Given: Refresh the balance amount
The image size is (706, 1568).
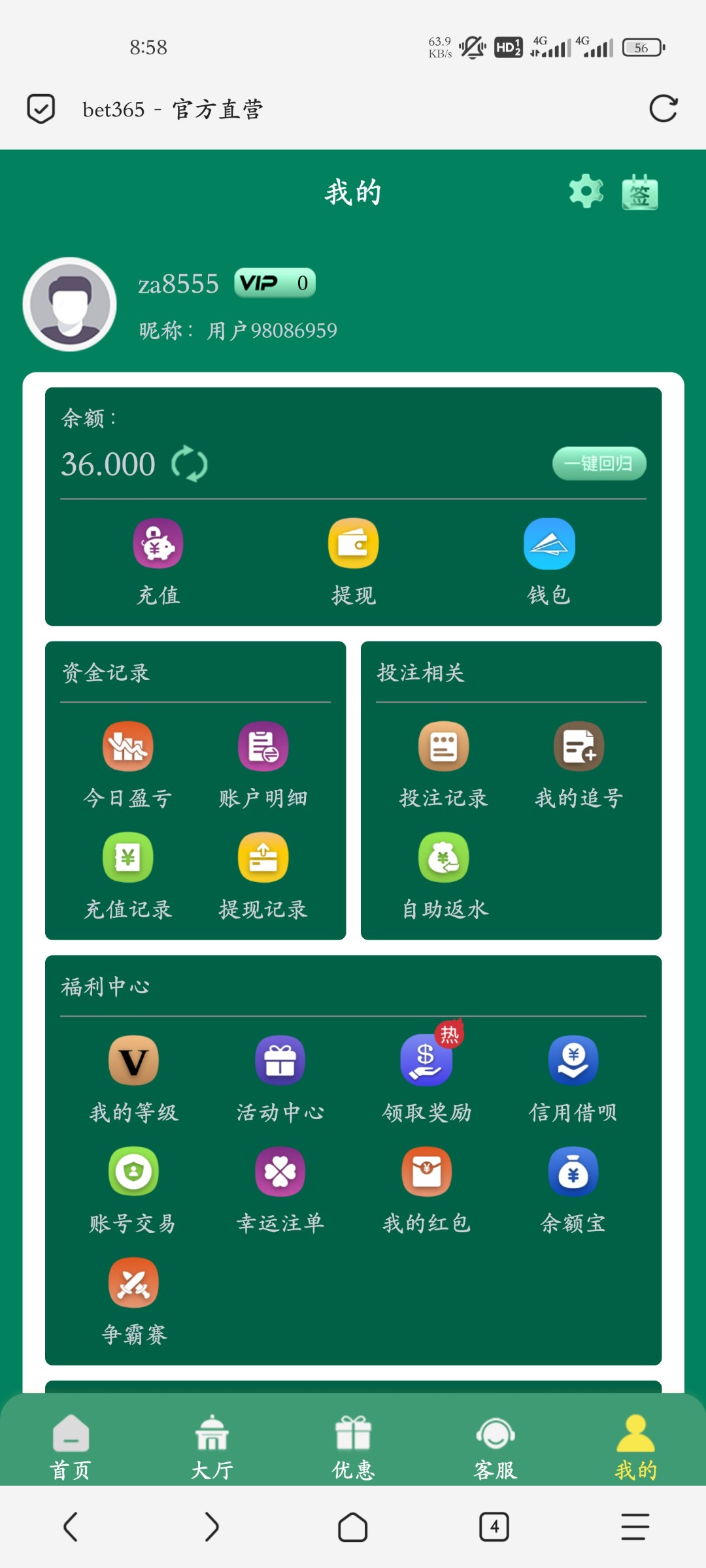Looking at the screenshot, I should point(190,465).
